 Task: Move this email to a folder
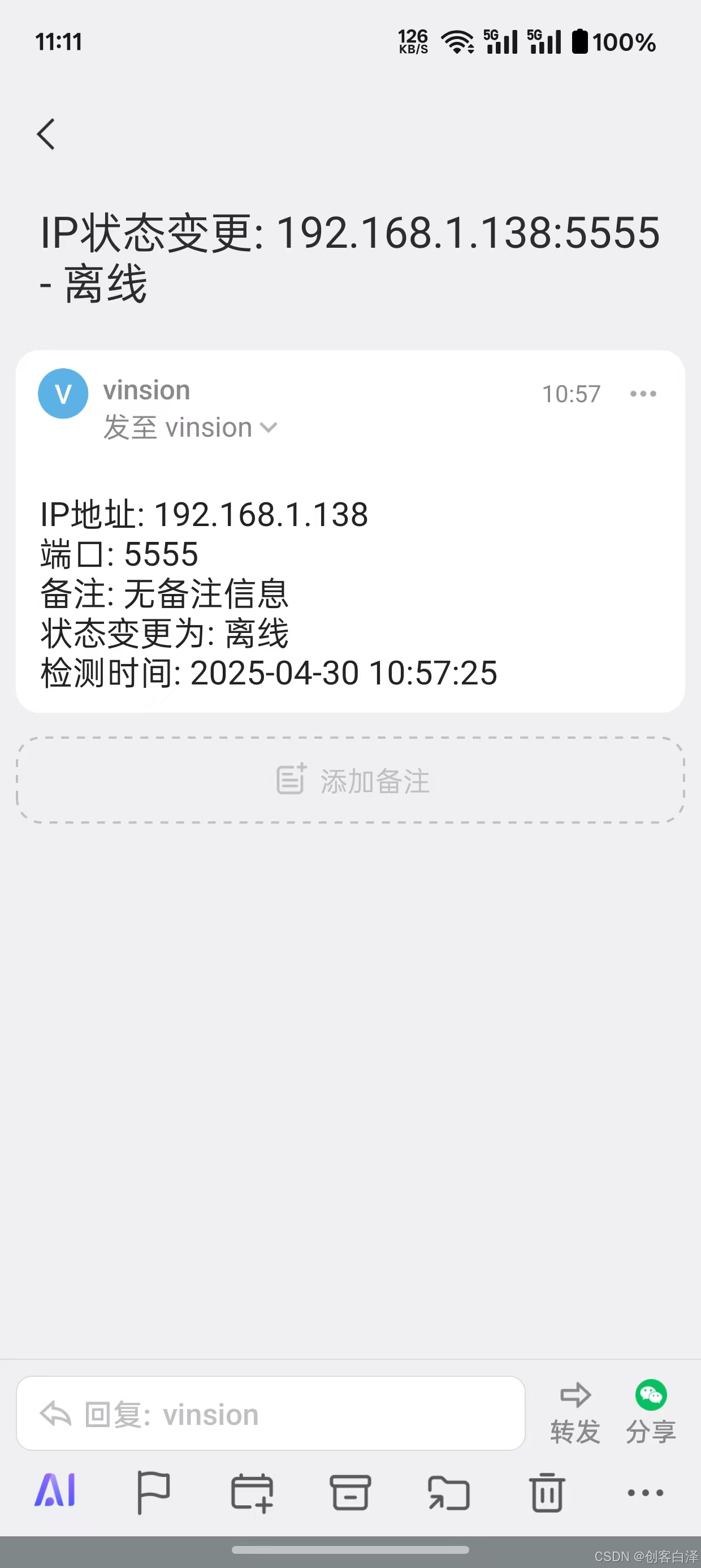(x=449, y=1493)
